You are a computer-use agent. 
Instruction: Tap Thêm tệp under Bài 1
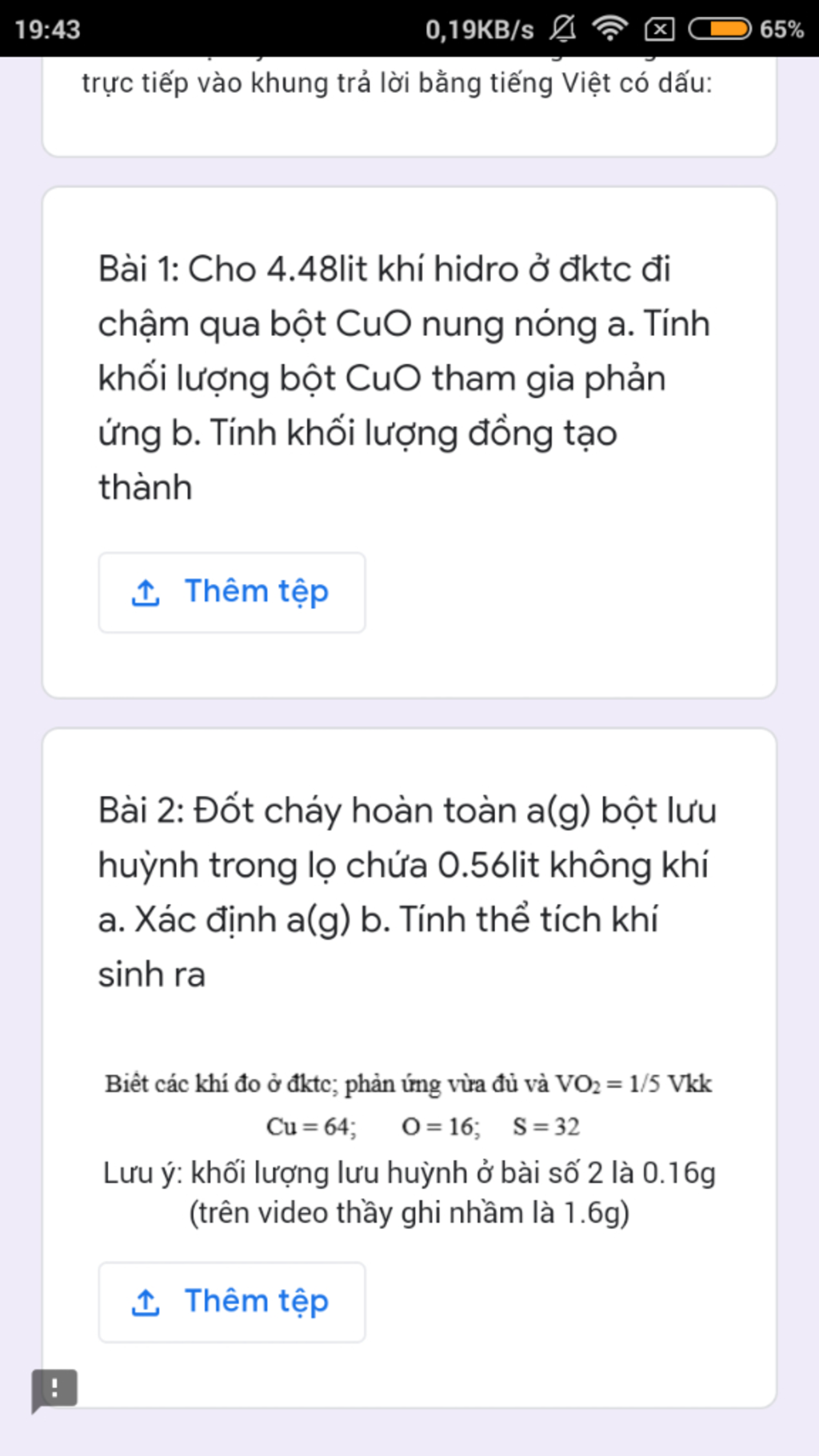coord(231,592)
